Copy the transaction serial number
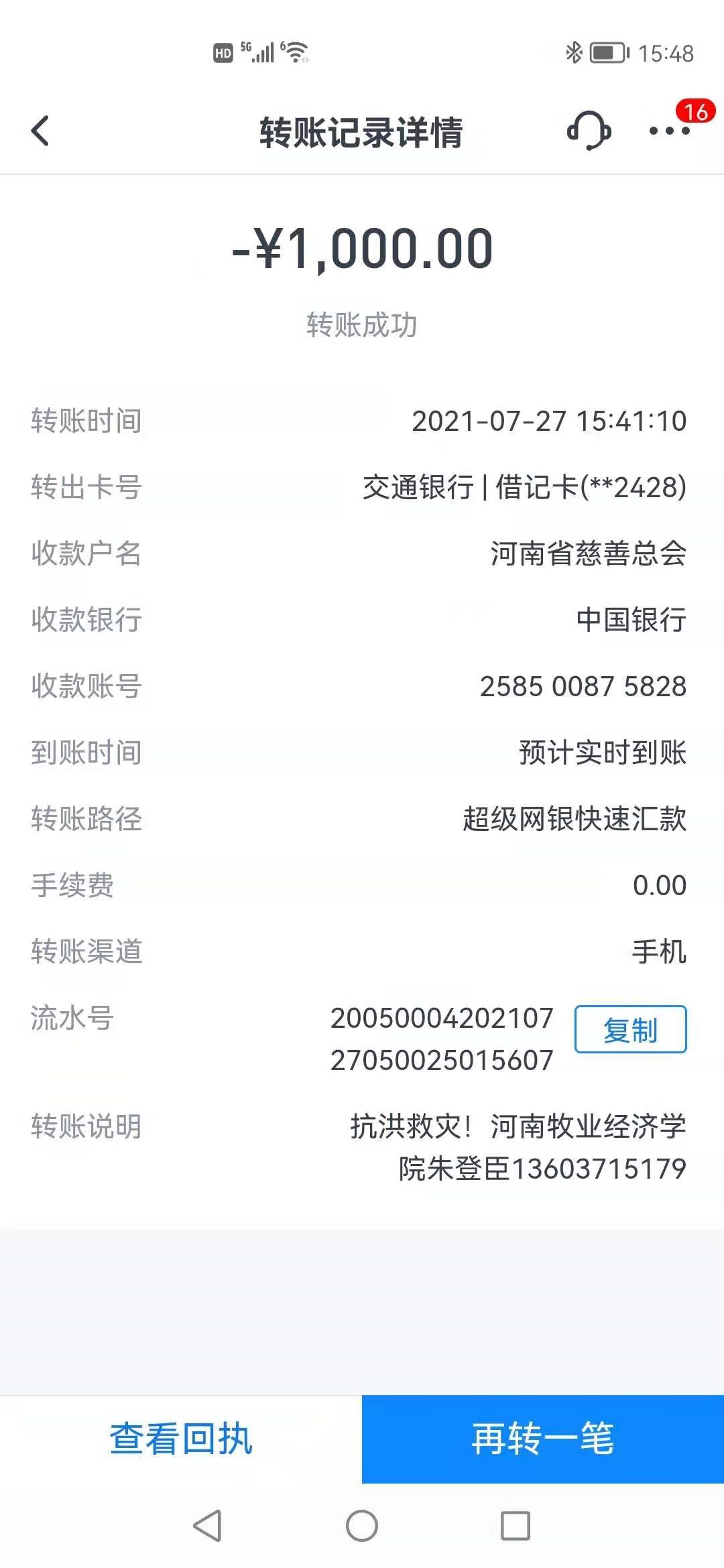Viewport: 724px width, 1568px height. (x=630, y=1029)
